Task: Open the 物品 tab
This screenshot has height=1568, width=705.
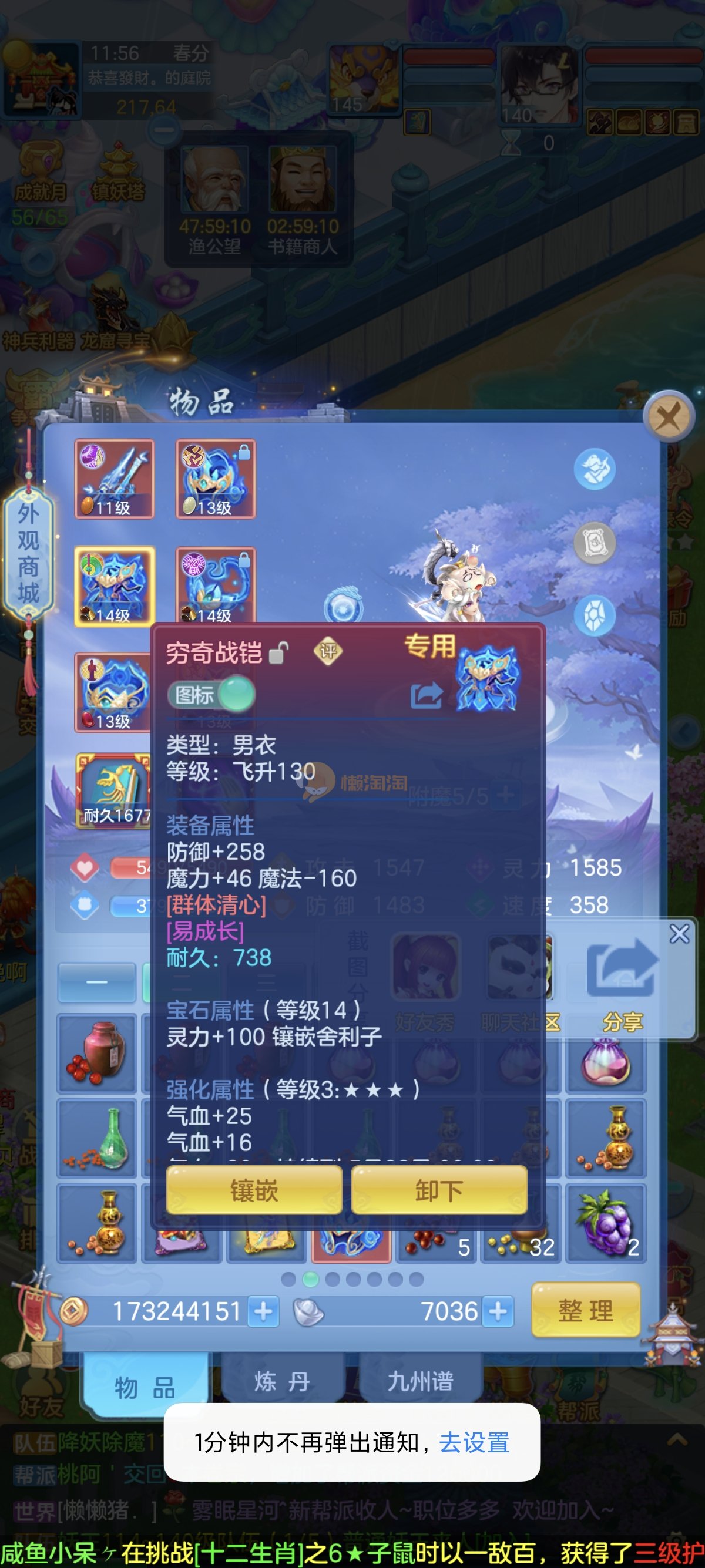Action: point(145,1387)
